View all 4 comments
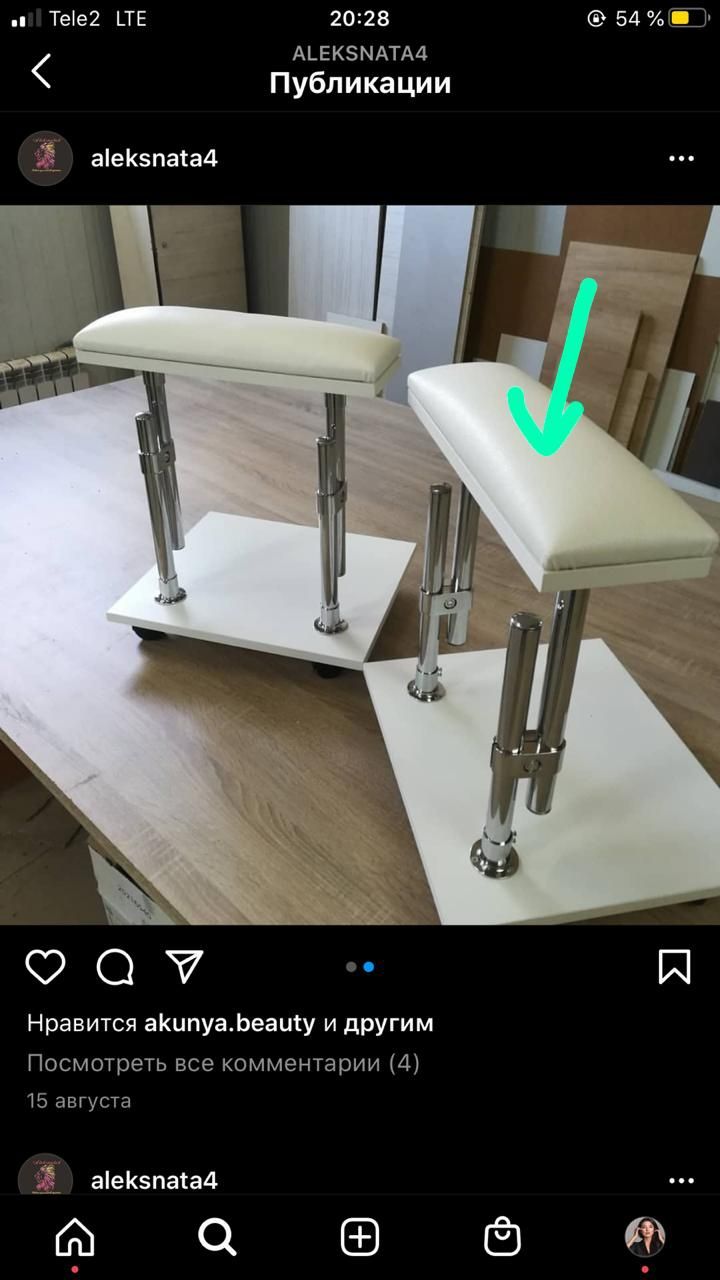The height and width of the screenshot is (1280, 720). 223,1063
